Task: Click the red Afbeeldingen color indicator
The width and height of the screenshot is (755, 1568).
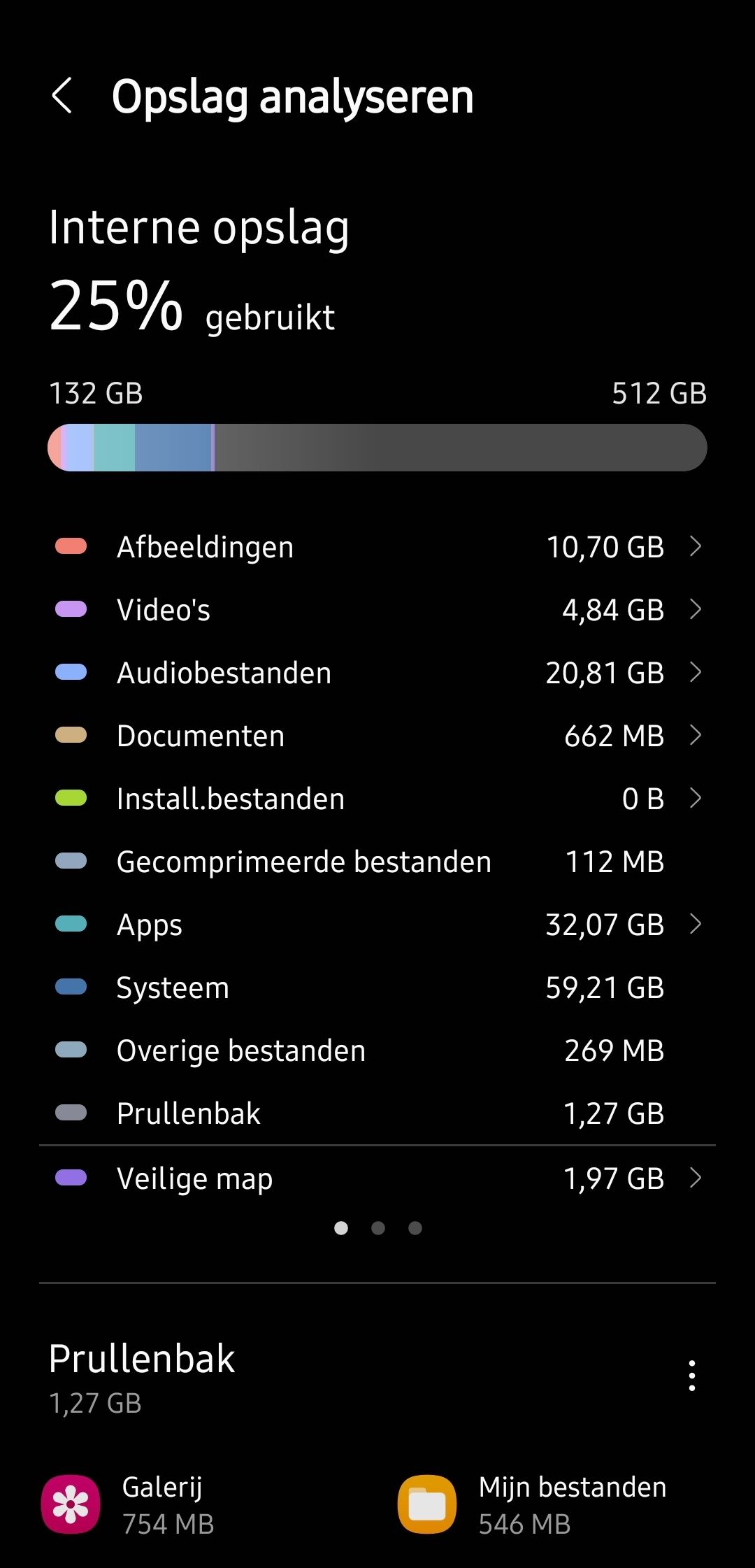Action: (x=71, y=546)
